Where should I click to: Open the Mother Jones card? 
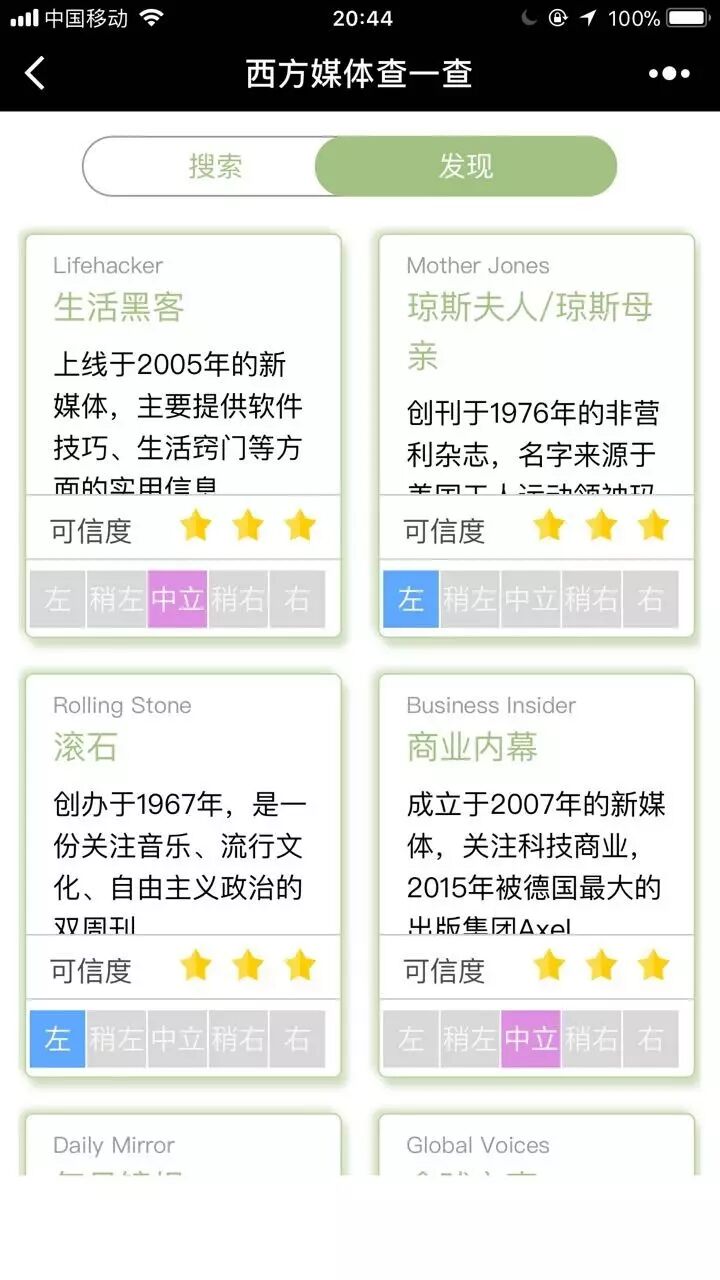click(536, 400)
